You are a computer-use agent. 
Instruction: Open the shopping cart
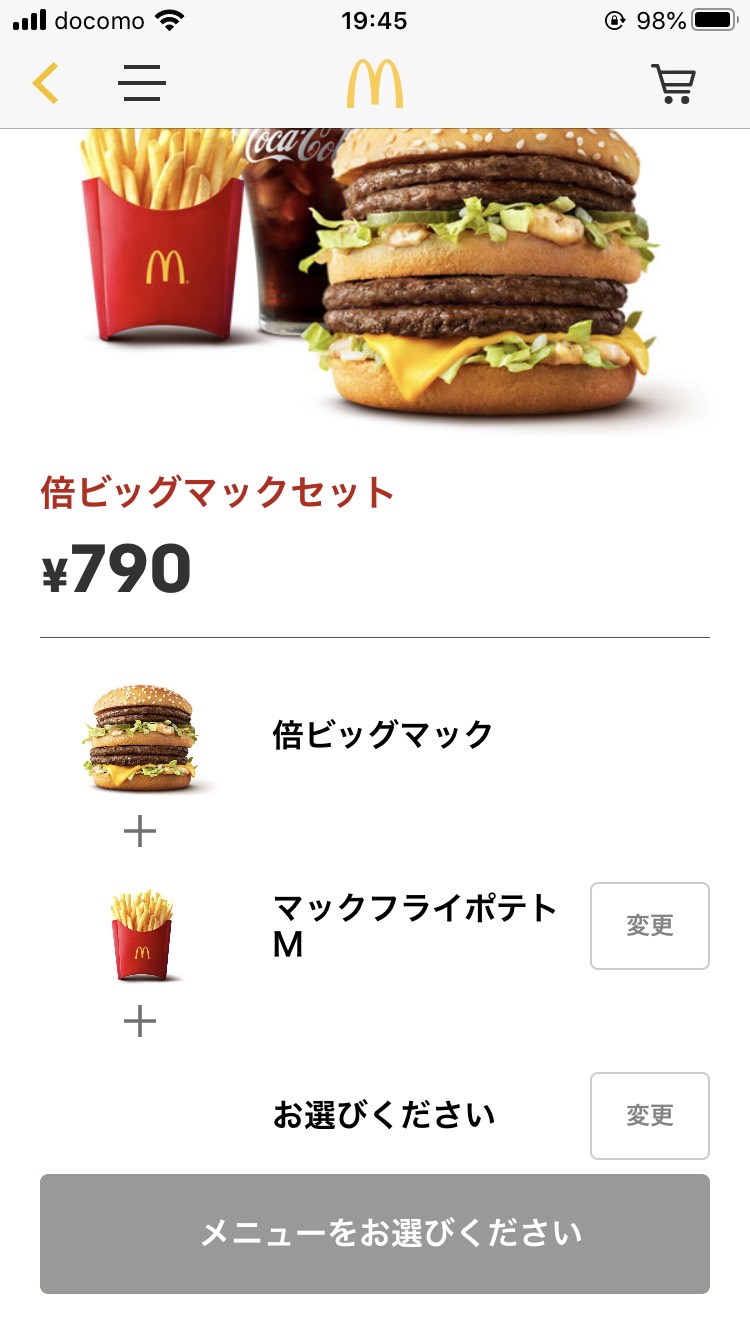[673, 83]
